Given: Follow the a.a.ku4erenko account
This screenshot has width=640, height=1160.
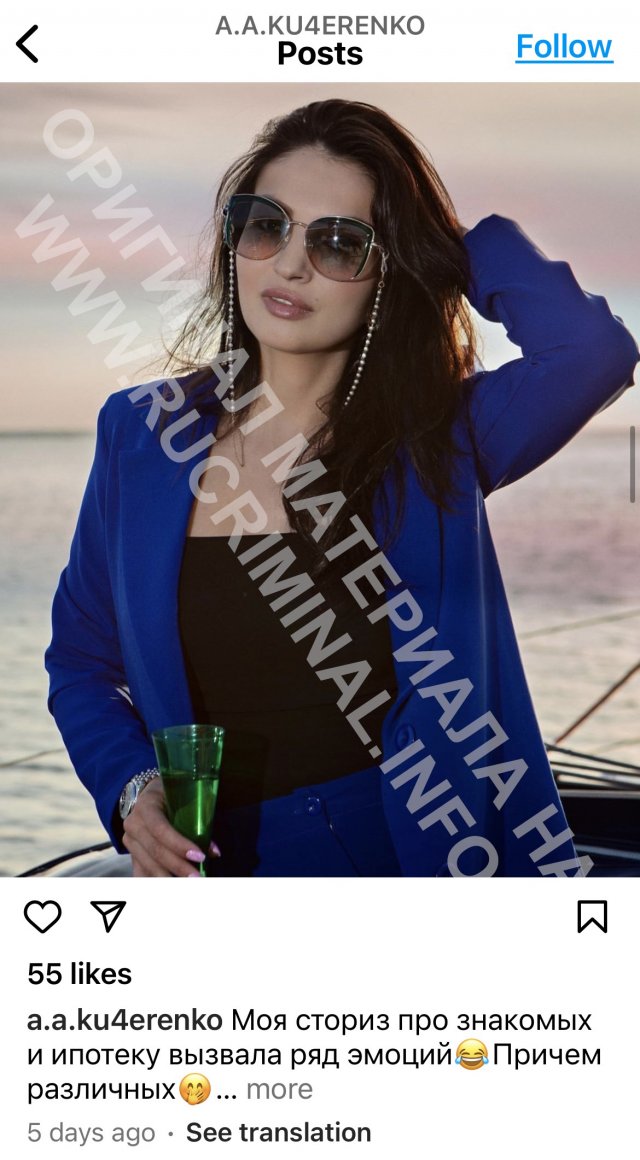Looking at the screenshot, I should coord(564,47).
